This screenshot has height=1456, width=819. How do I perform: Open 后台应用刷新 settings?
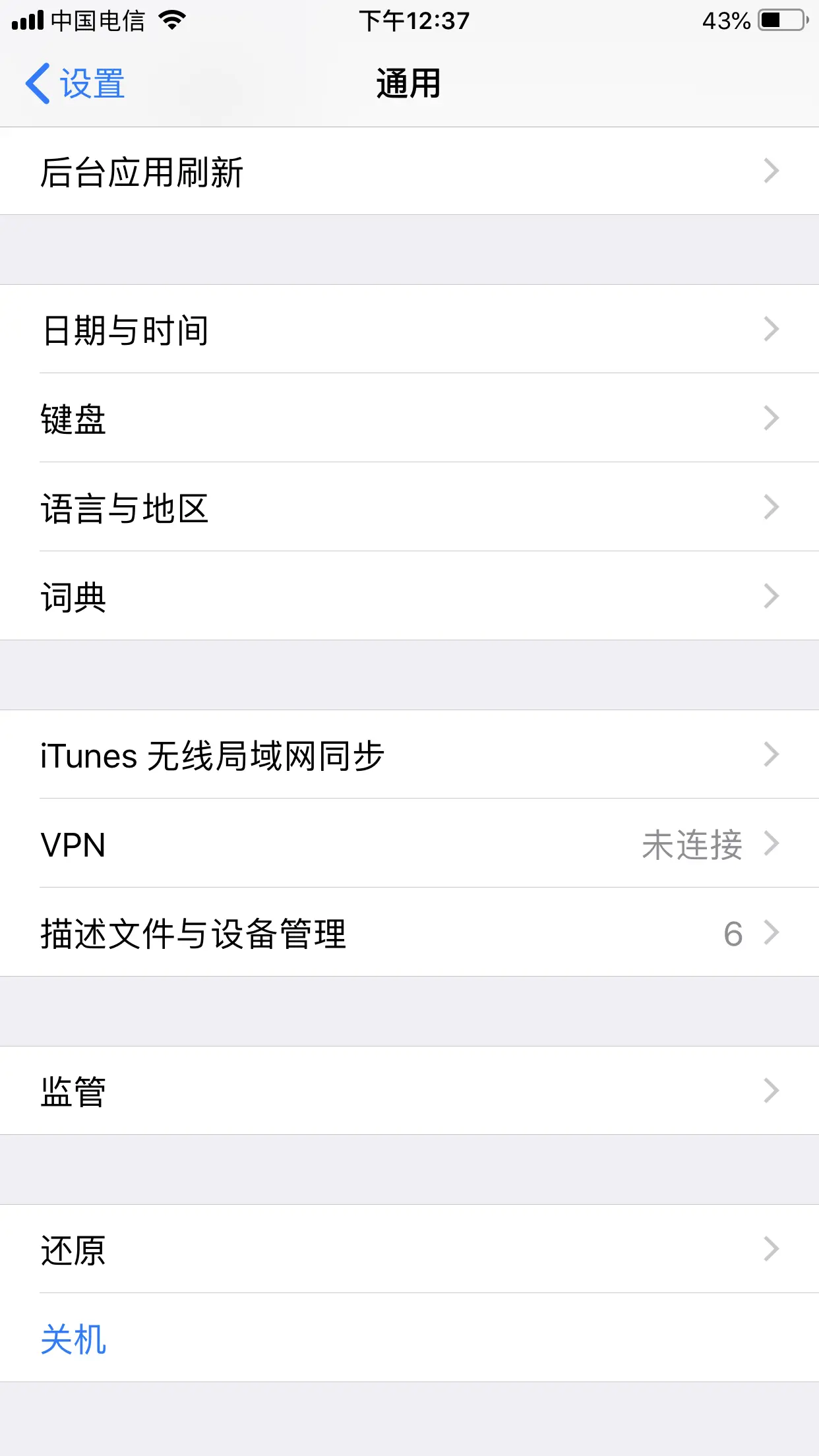pyautogui.click(x=409, y=171)
